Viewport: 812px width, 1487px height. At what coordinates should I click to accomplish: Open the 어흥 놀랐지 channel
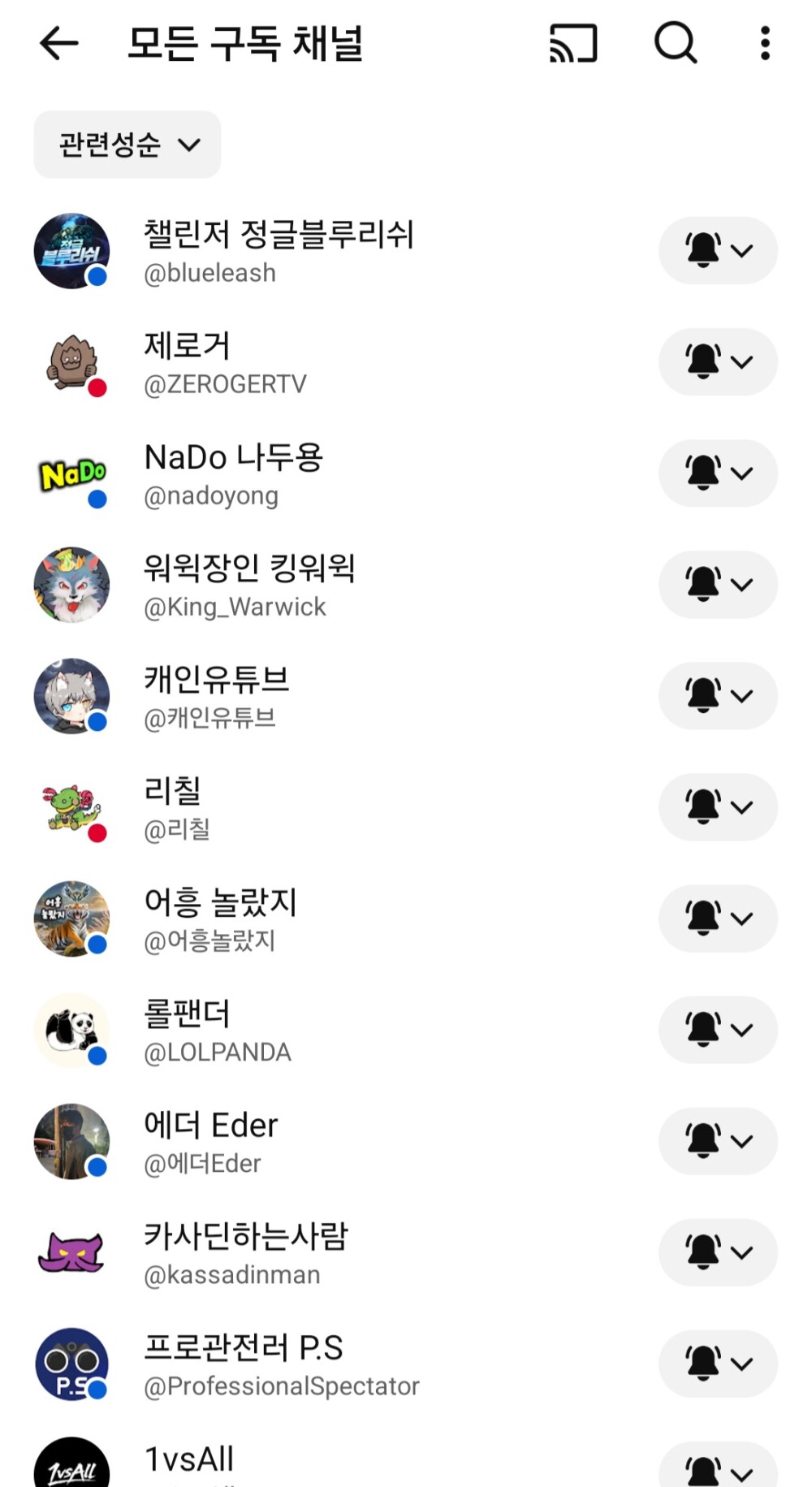coord(221,919)
